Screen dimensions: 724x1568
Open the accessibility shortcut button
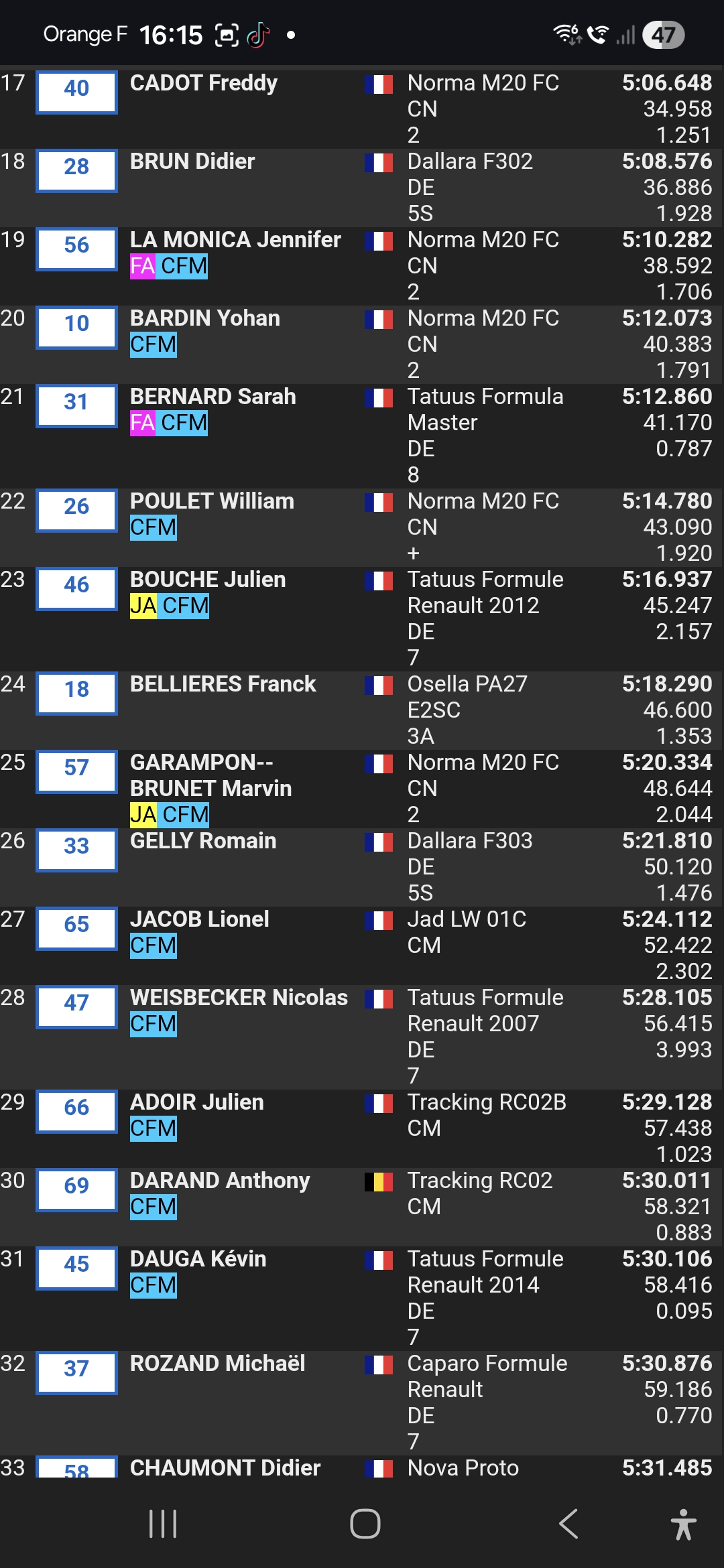[683, 1524]
